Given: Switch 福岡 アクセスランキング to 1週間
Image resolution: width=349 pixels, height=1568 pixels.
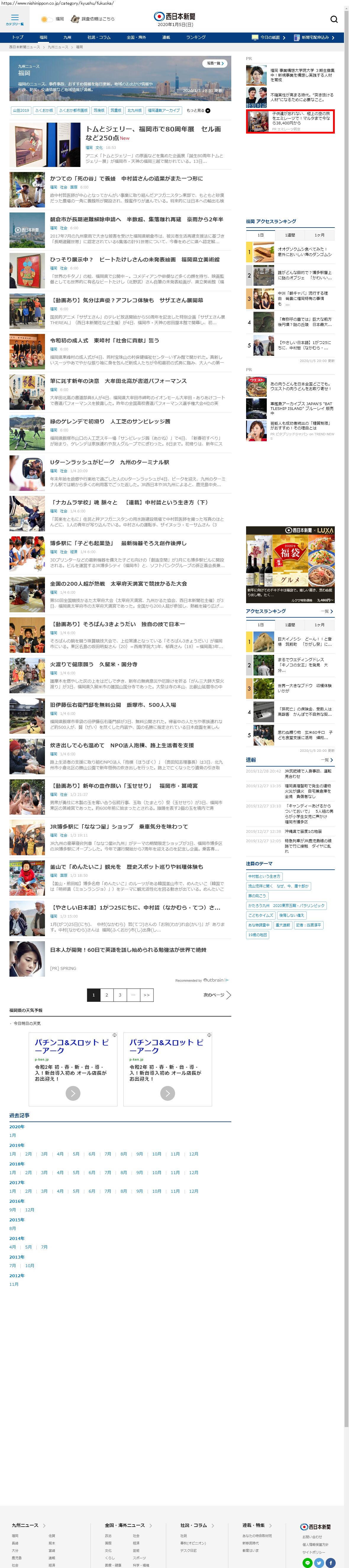Looking at the screenshot, I should [x=290, y=235].
